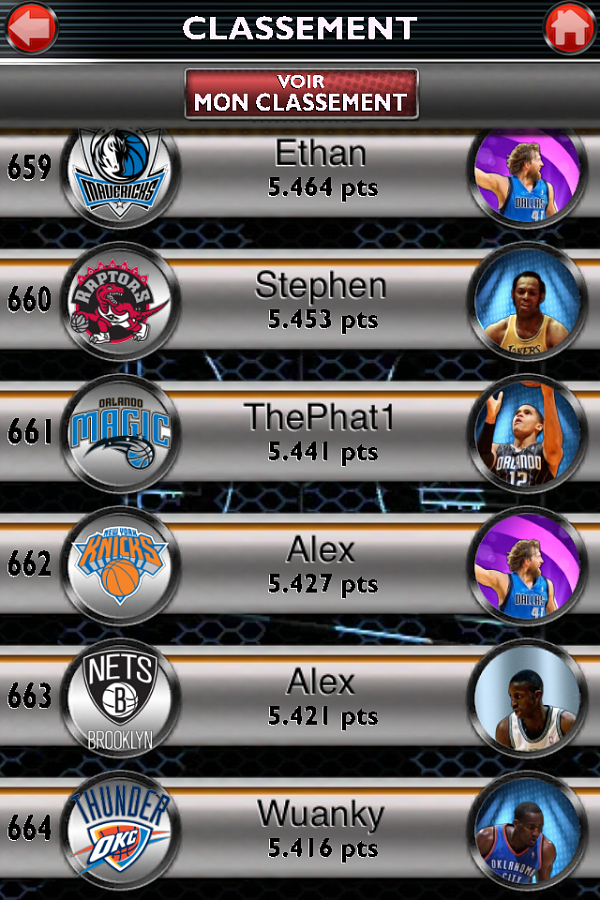The width and height of the screenshot is (600, 900).
Task: View Wuanky's ranking entry
Action: point(321,829)
